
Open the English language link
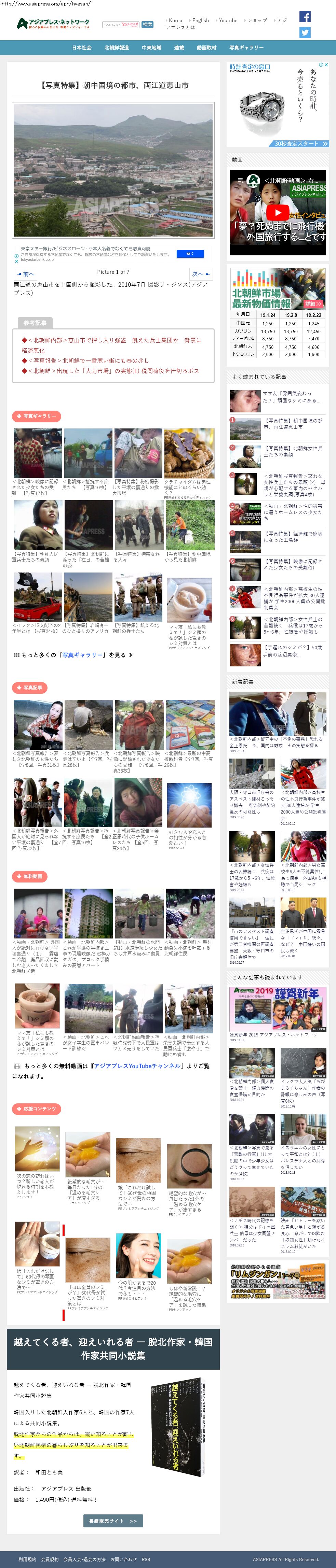pyautogui.click(x=199, y=20)
